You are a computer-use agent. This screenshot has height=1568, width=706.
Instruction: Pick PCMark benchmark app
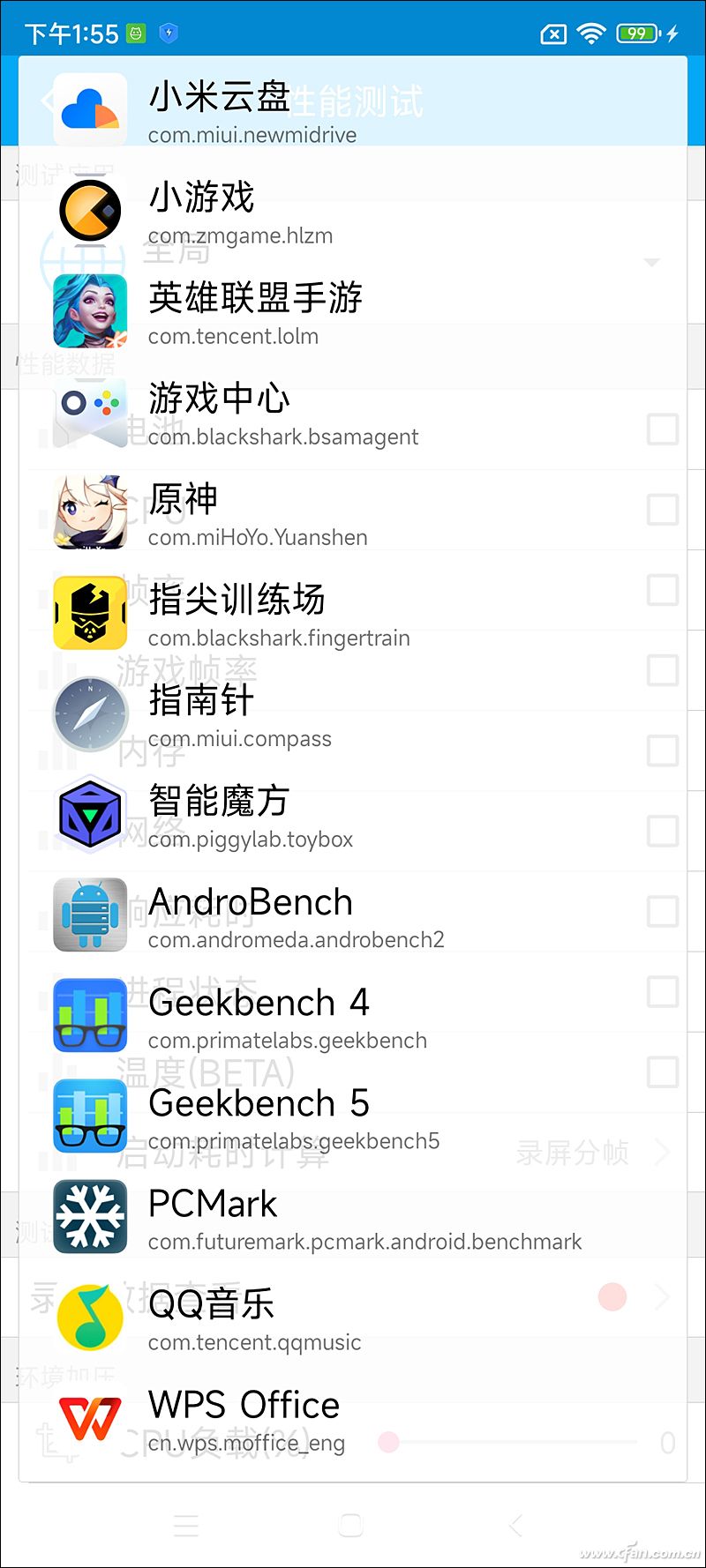pyautogui.click(x=353, y=1217)
